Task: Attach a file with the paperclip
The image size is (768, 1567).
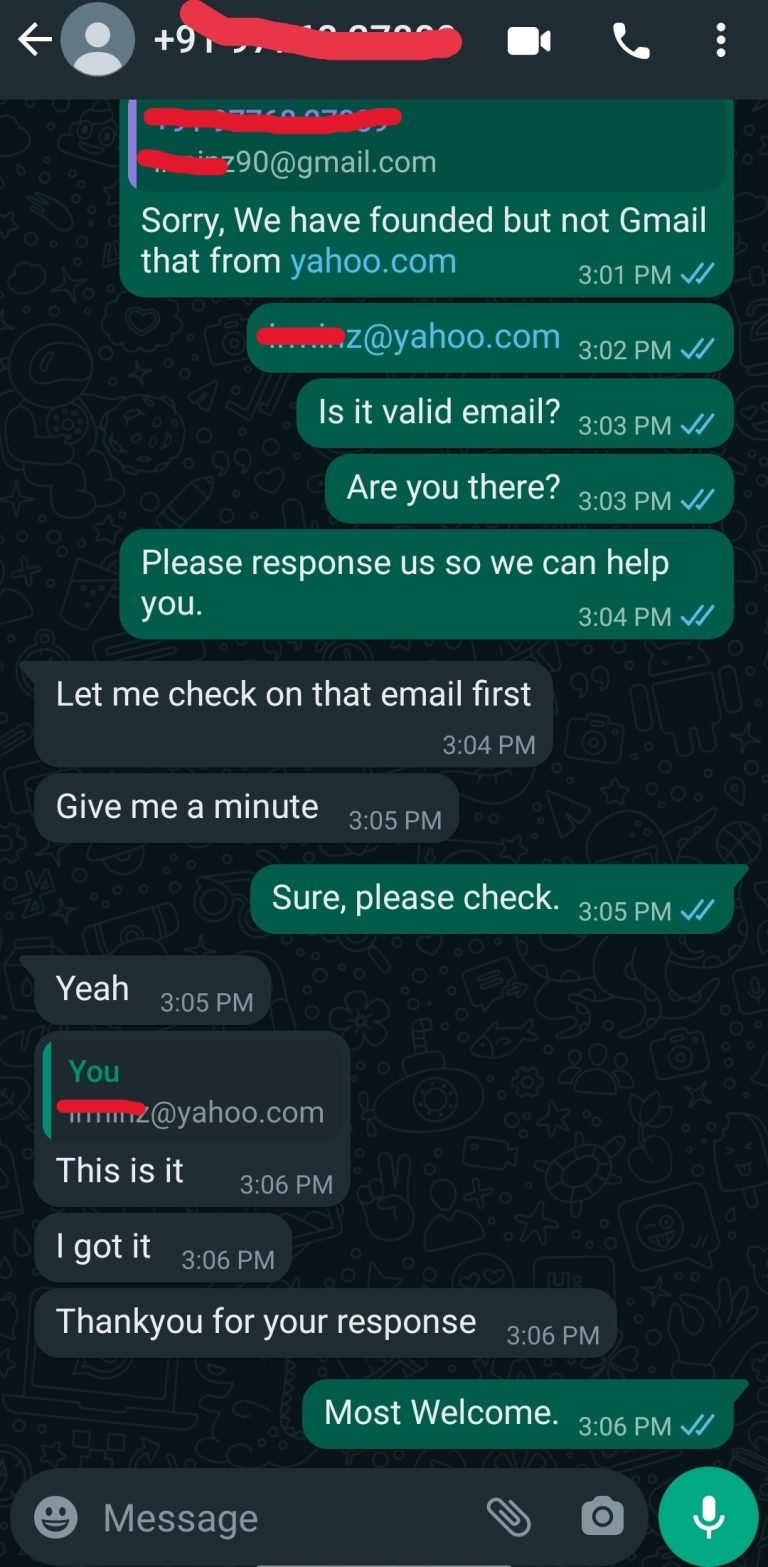Action: click(508, 1517)
